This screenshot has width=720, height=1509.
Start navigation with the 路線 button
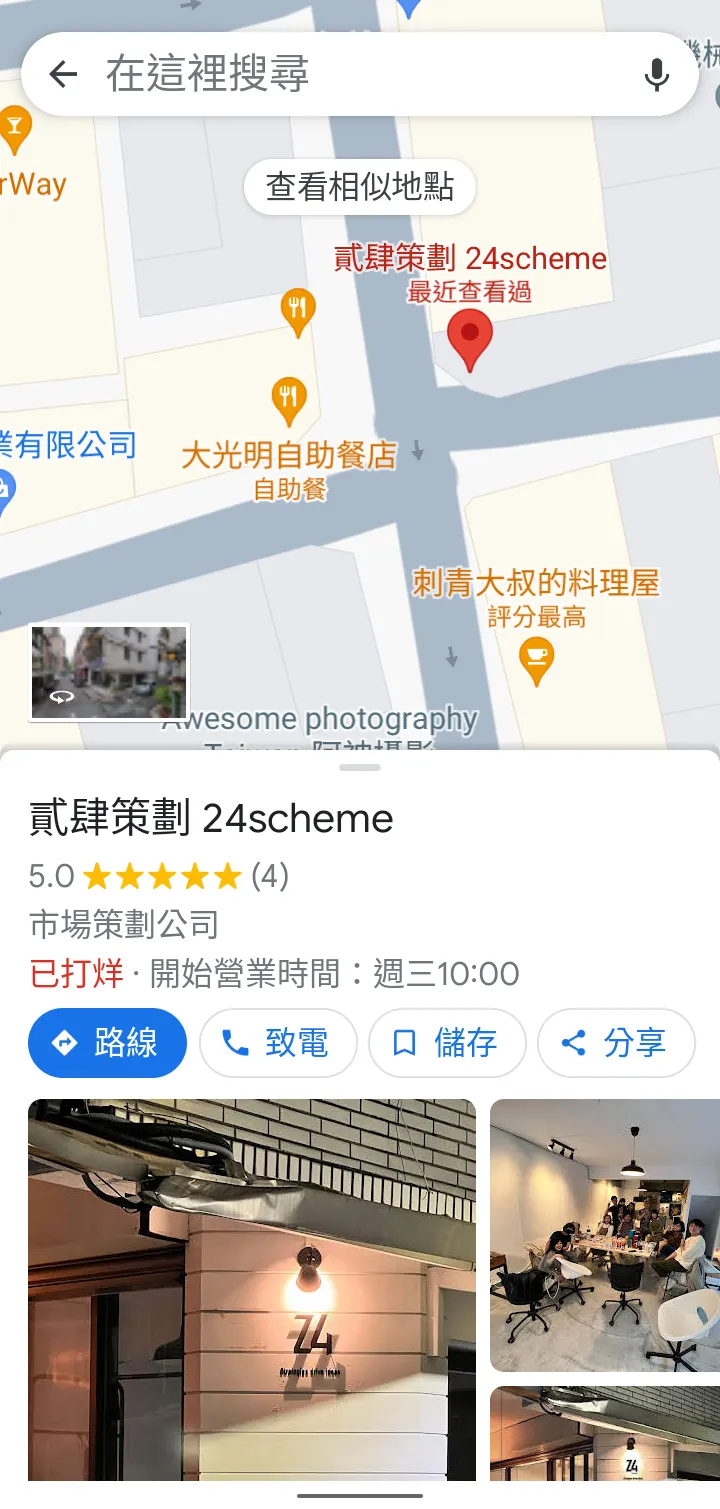tap(107, 1043)
